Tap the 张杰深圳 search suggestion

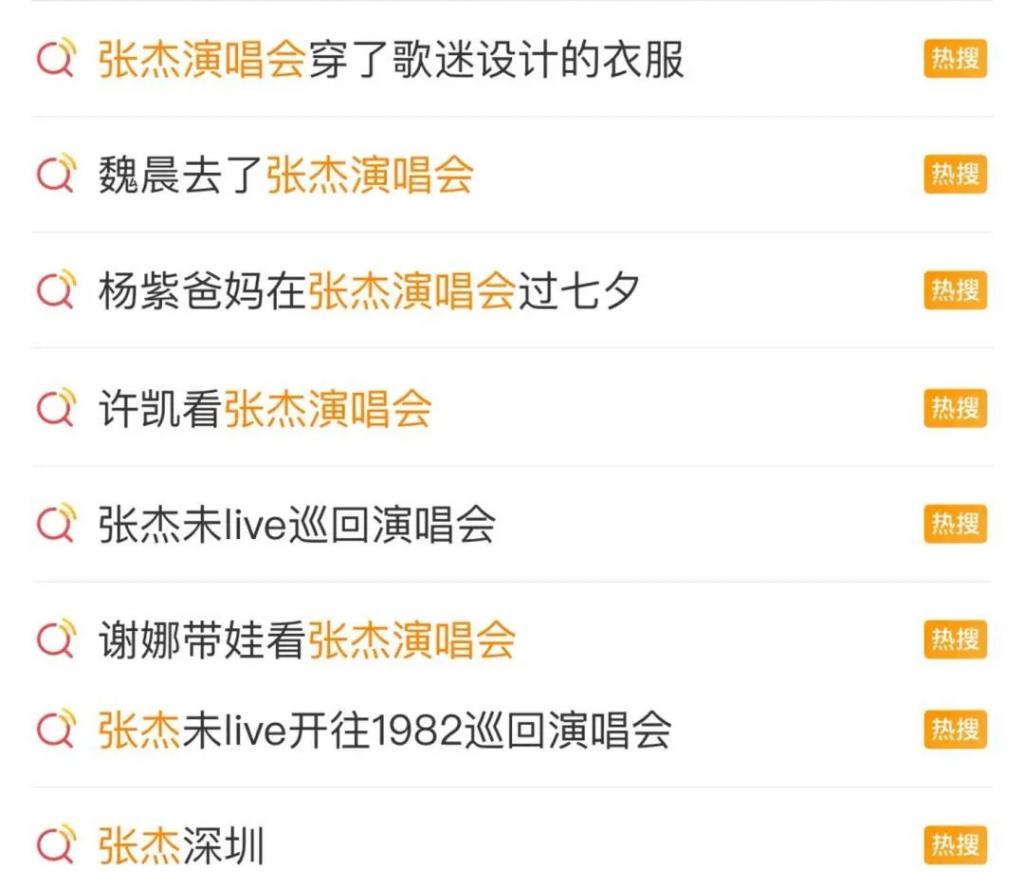(181, 846)
